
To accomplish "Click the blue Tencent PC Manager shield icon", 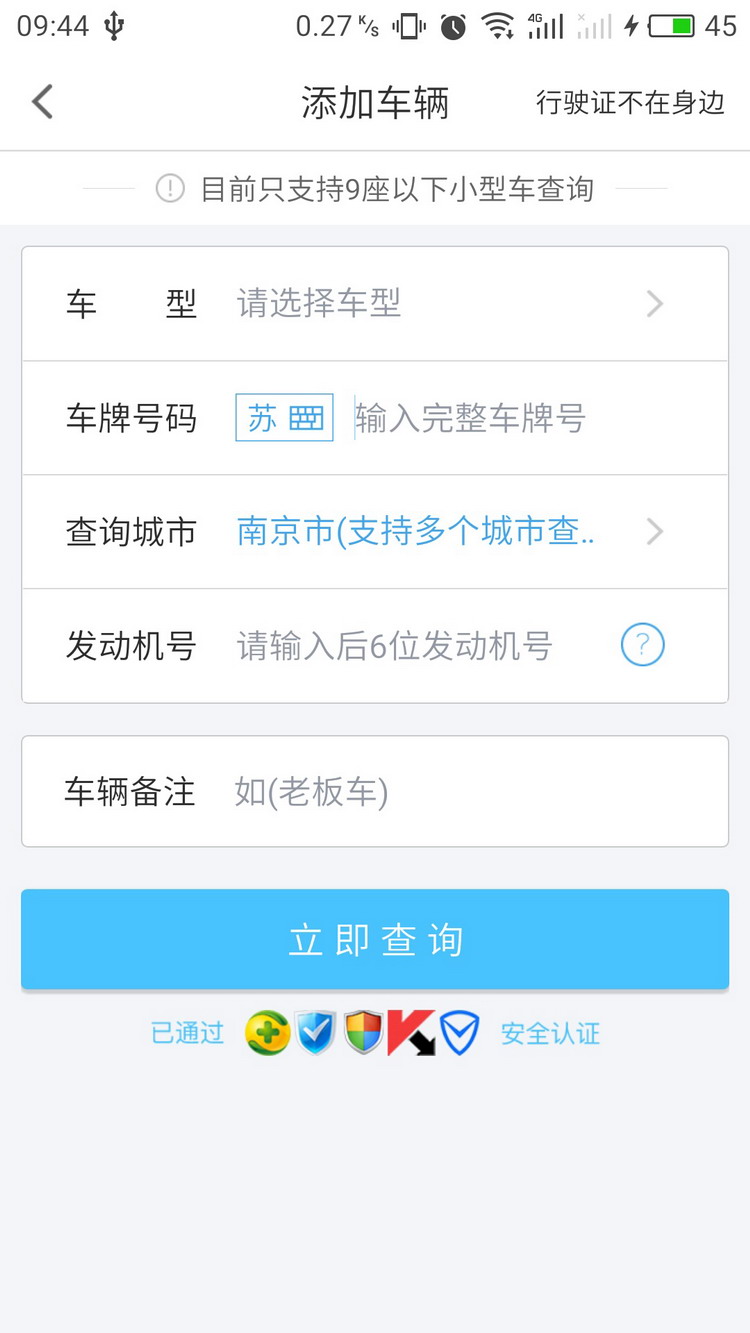I will [315, 1034].
